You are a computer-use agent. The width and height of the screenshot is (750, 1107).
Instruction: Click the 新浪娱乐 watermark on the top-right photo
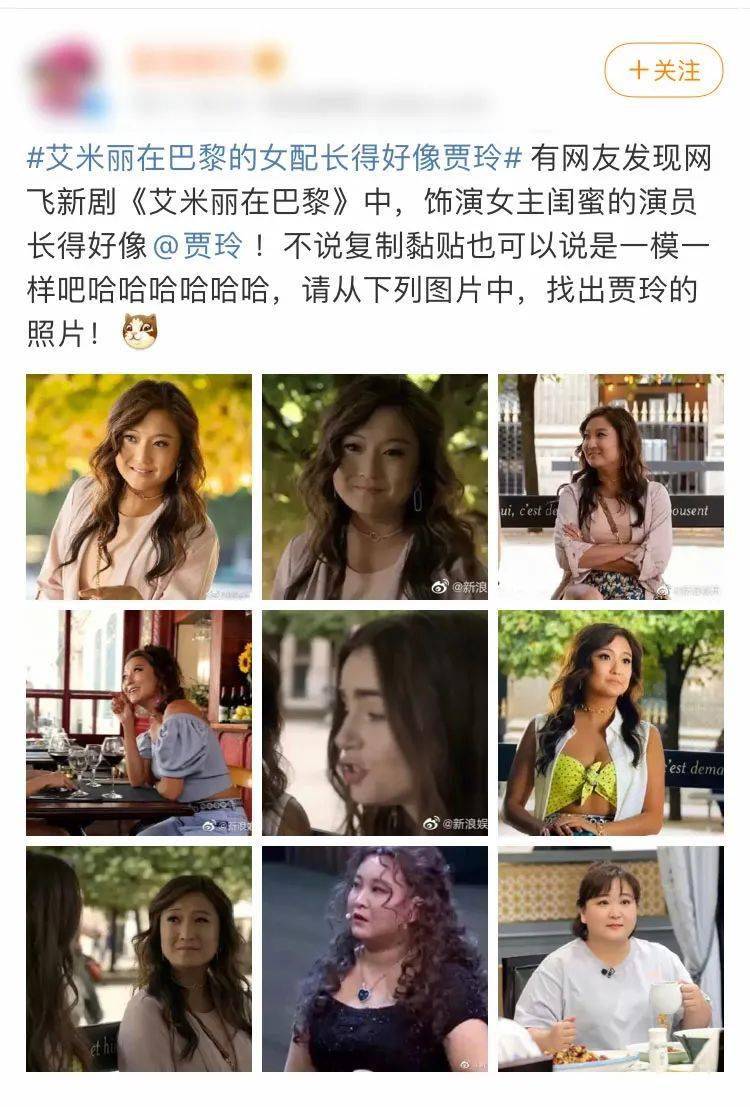690,592
